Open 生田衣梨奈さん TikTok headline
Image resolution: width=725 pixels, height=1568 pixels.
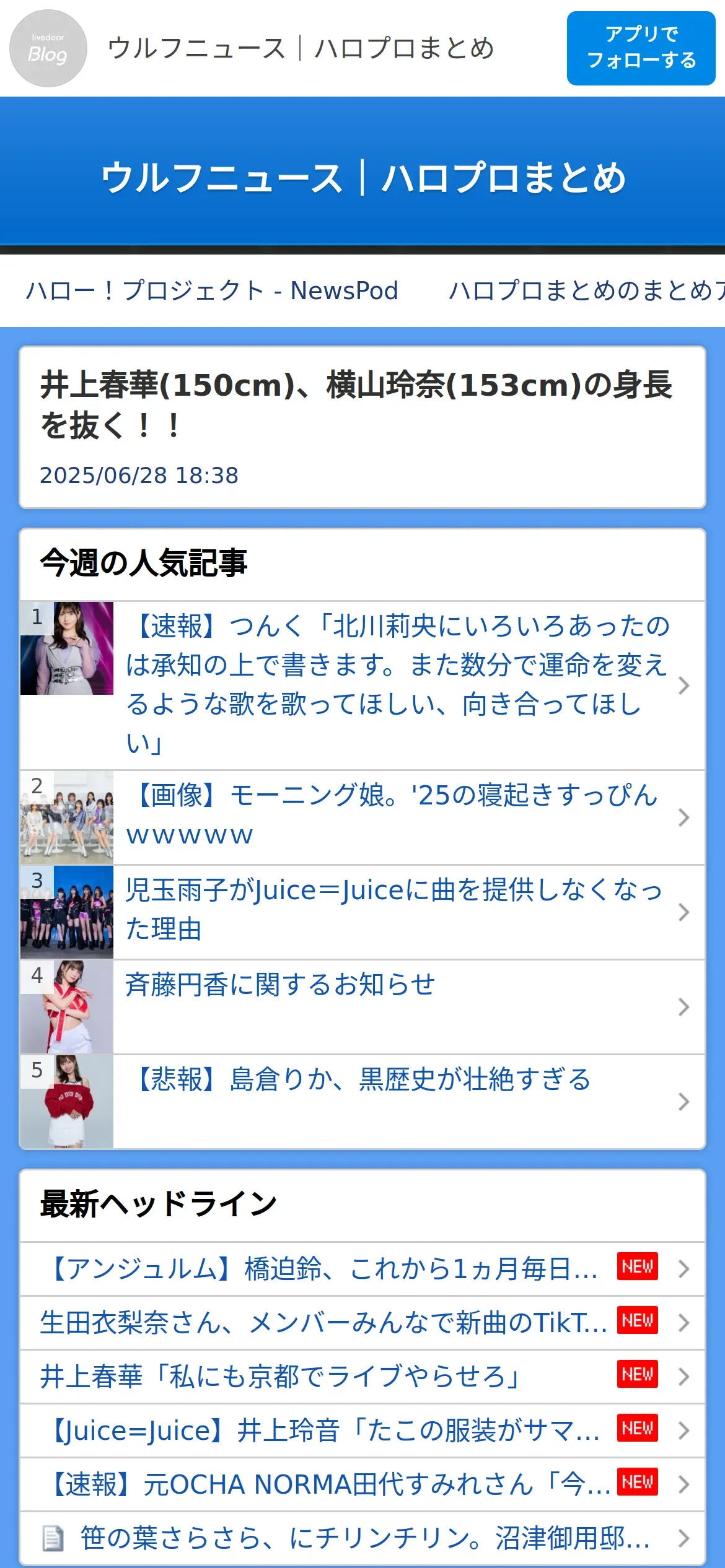click(322, 1323)
